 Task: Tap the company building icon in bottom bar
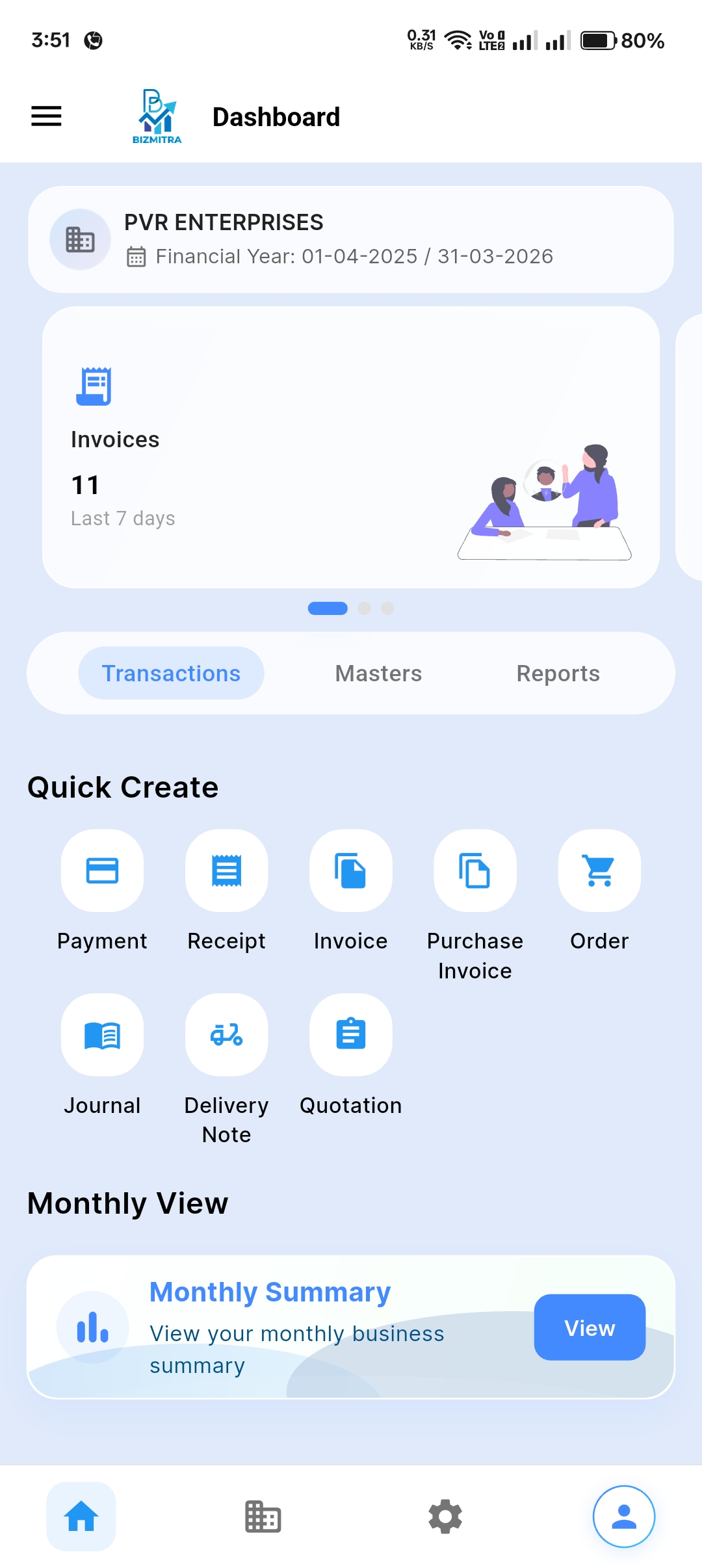click(263, 1517)
